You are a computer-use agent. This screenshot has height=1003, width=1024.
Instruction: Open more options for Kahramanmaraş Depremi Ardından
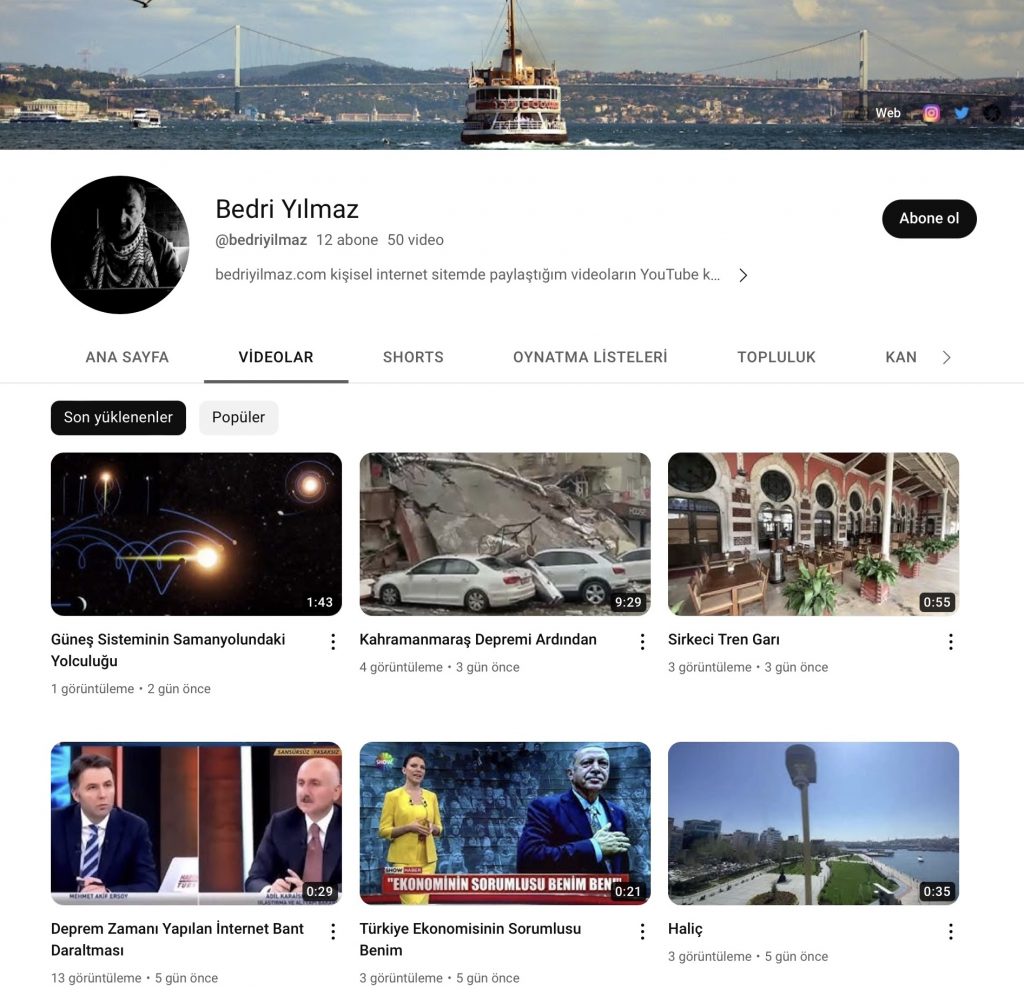pos(642,642)
